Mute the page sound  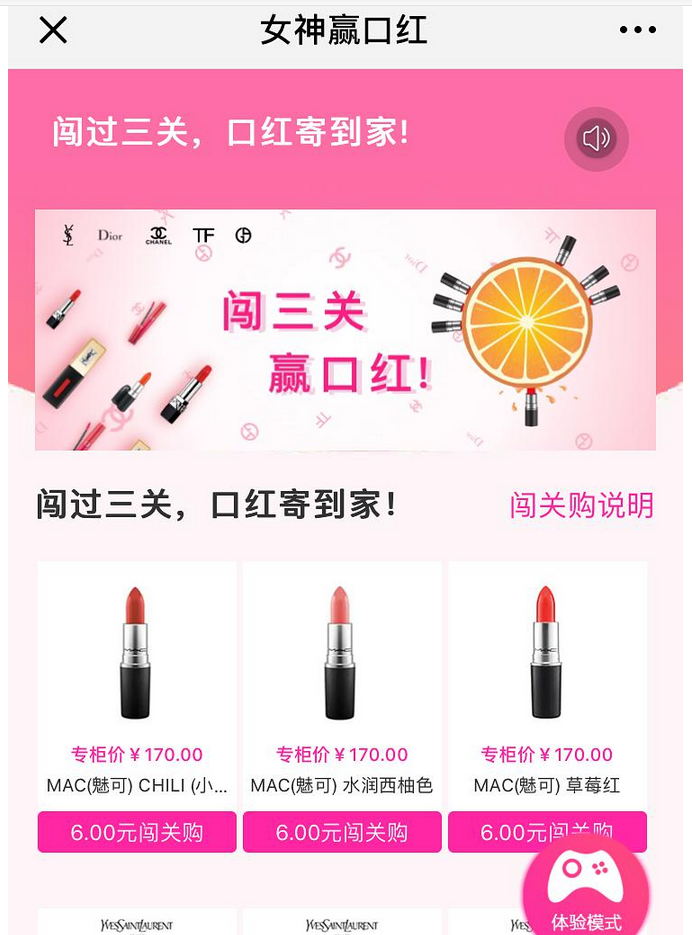tap(596, 139)
